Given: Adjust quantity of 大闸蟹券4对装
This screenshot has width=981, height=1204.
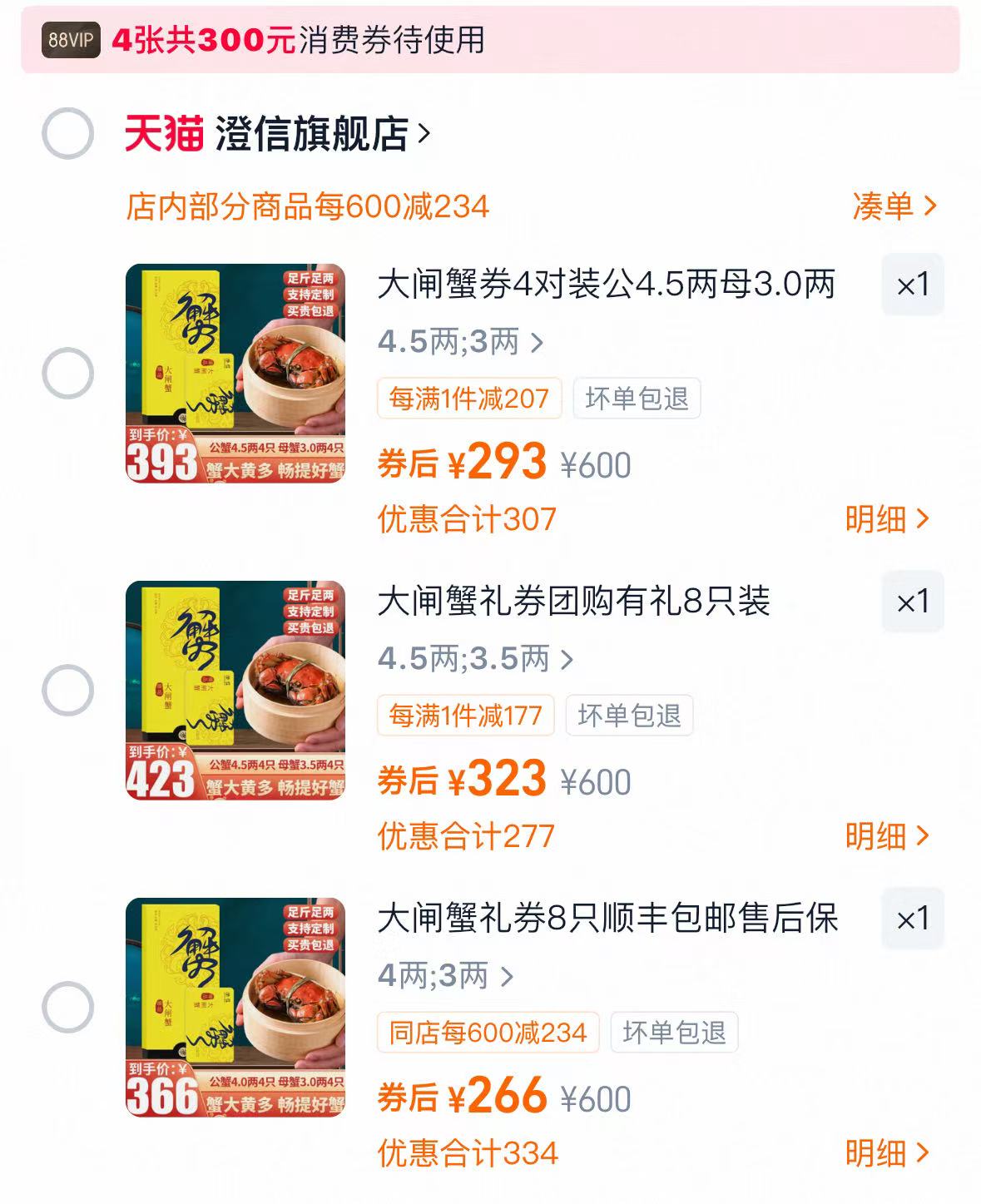Looking at the screenshot, I should pos(912,285).
